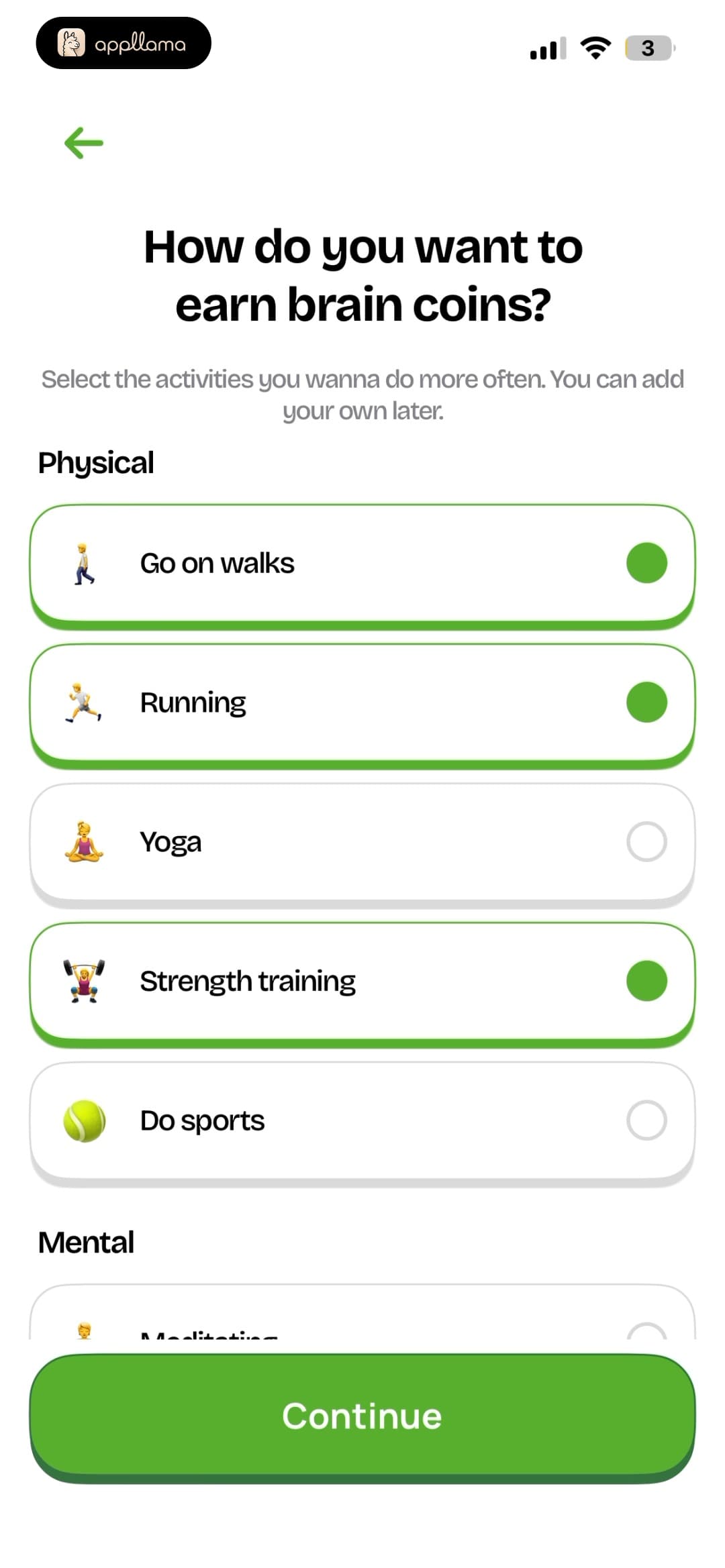This screenshot has height=1568, width=725.
Task: Select the Yoga activity
Action: [362, 844]
